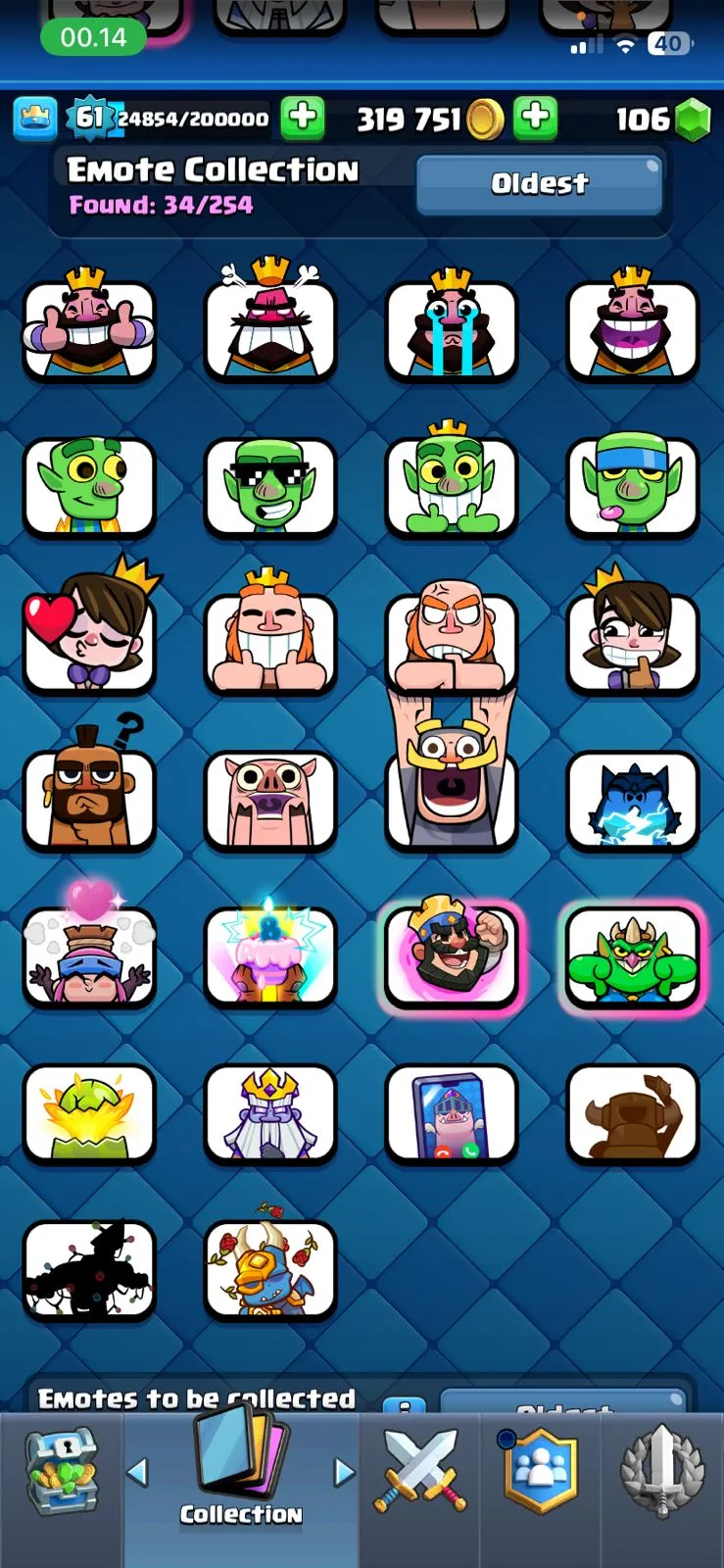The height and width of the screenshot is (1568, 724).
Task: Pick the phone call pig emote
Action: (x=451, y=1112)
